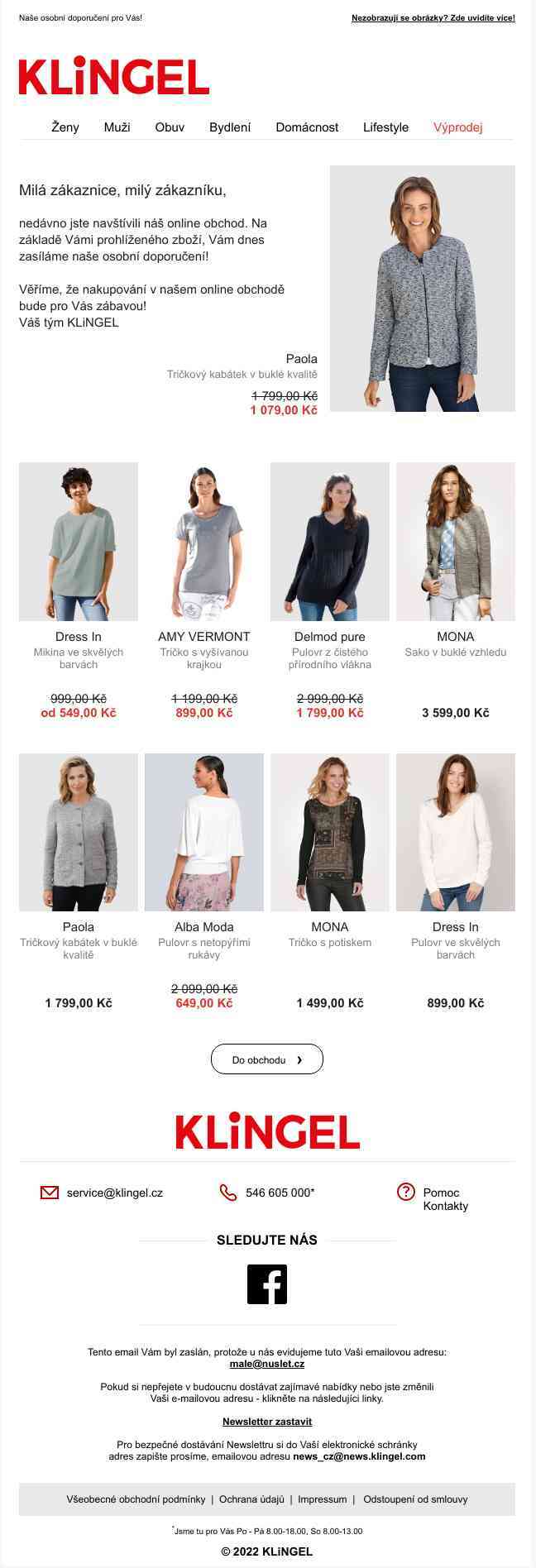Viewport: 536px width, 1568px height.
Task: Open the Bydlení category
Action: [230, 127]
